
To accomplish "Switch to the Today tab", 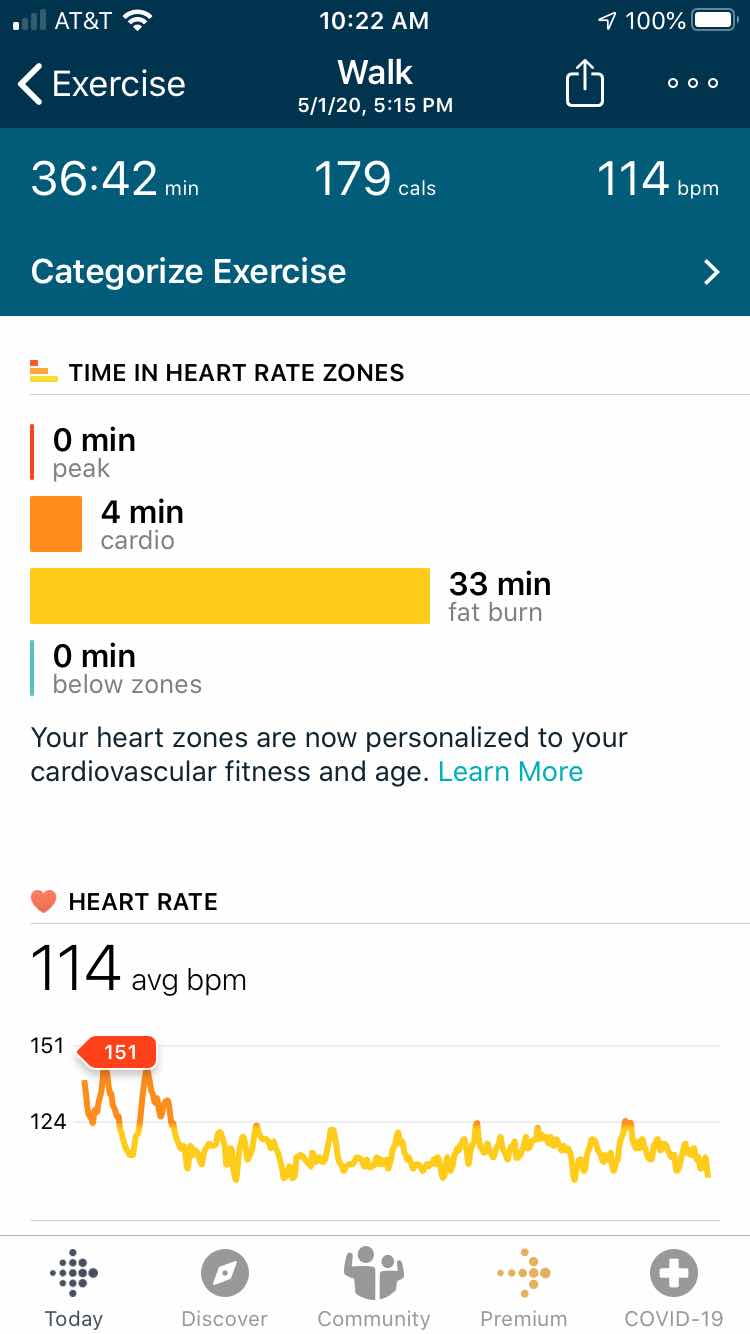I will pos(74,1287).
